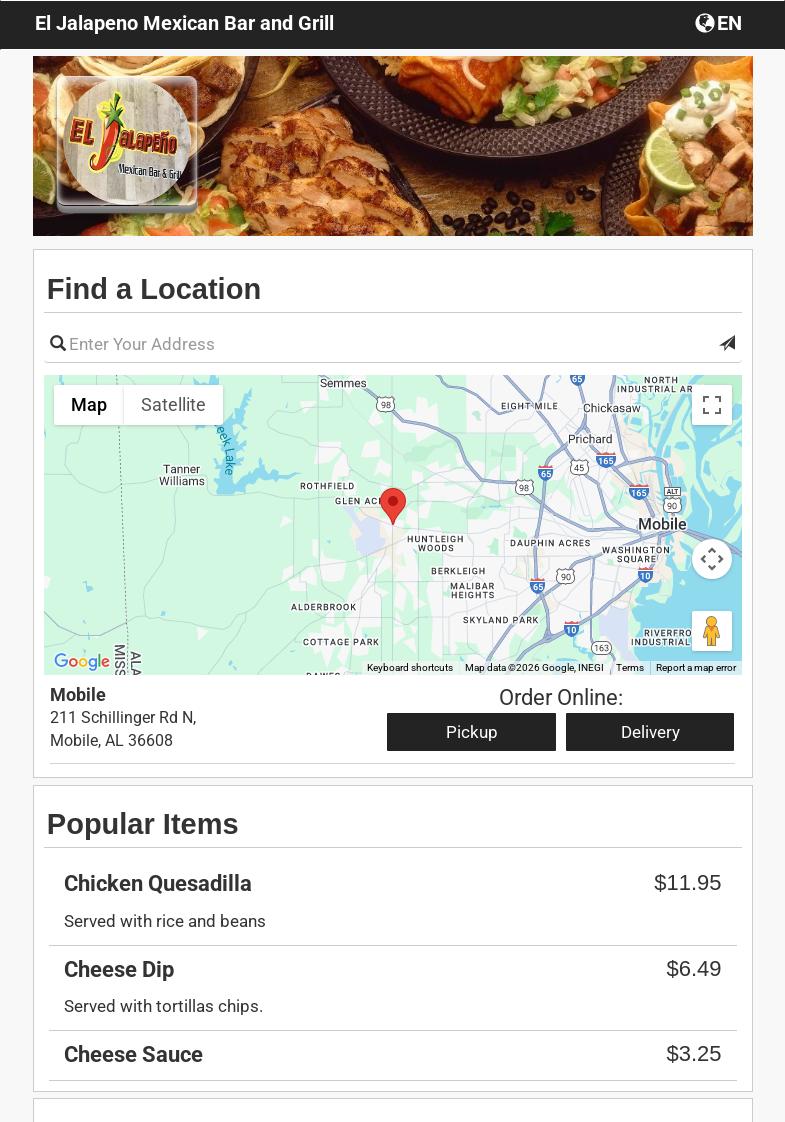Start a Pickup order
The height and width of the screenshot is (1122, 785).
[x=471, y=732]
